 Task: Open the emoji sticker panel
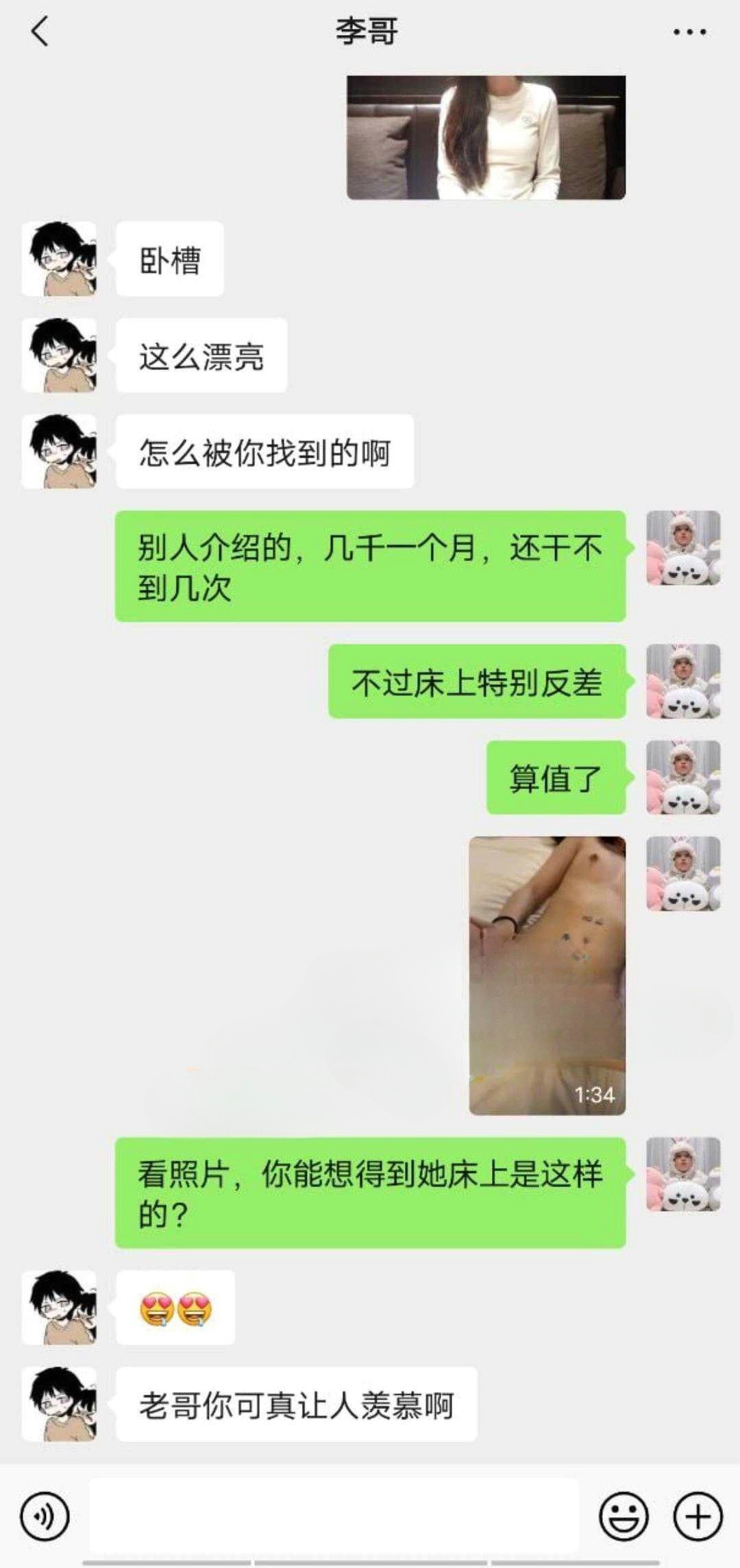click(x=624, y=1517)
